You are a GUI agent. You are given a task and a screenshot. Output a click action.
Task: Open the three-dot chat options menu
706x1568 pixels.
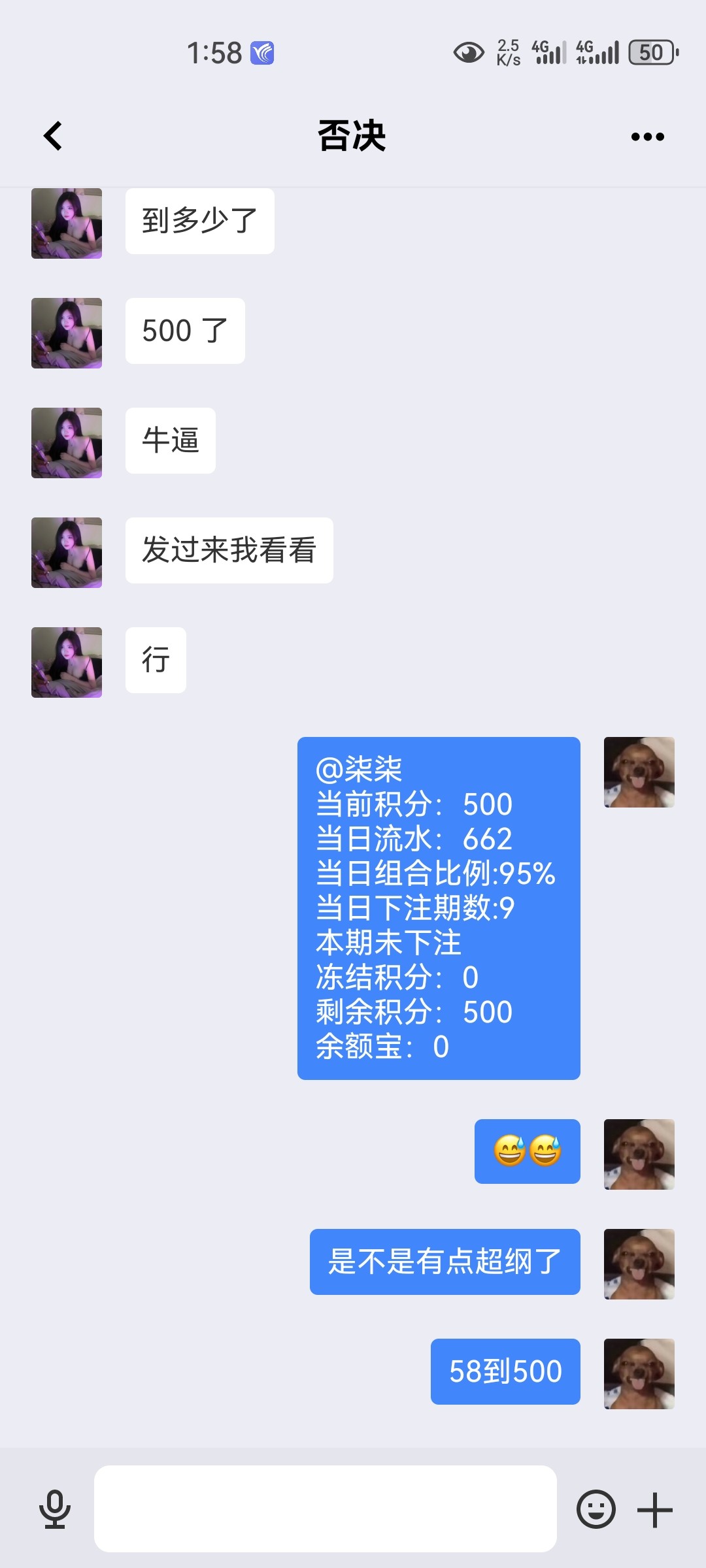(x=647, y=137)
